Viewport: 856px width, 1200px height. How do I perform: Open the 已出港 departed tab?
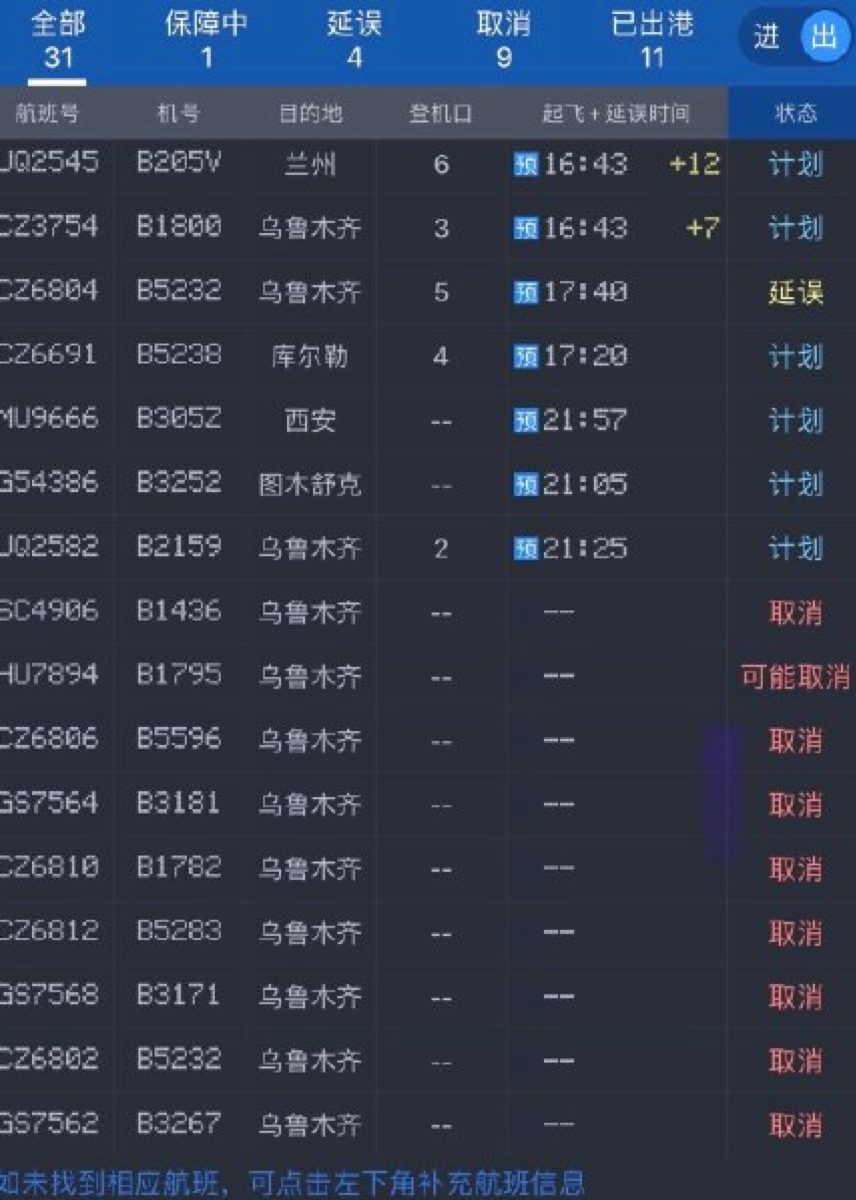tap(652, 41)
